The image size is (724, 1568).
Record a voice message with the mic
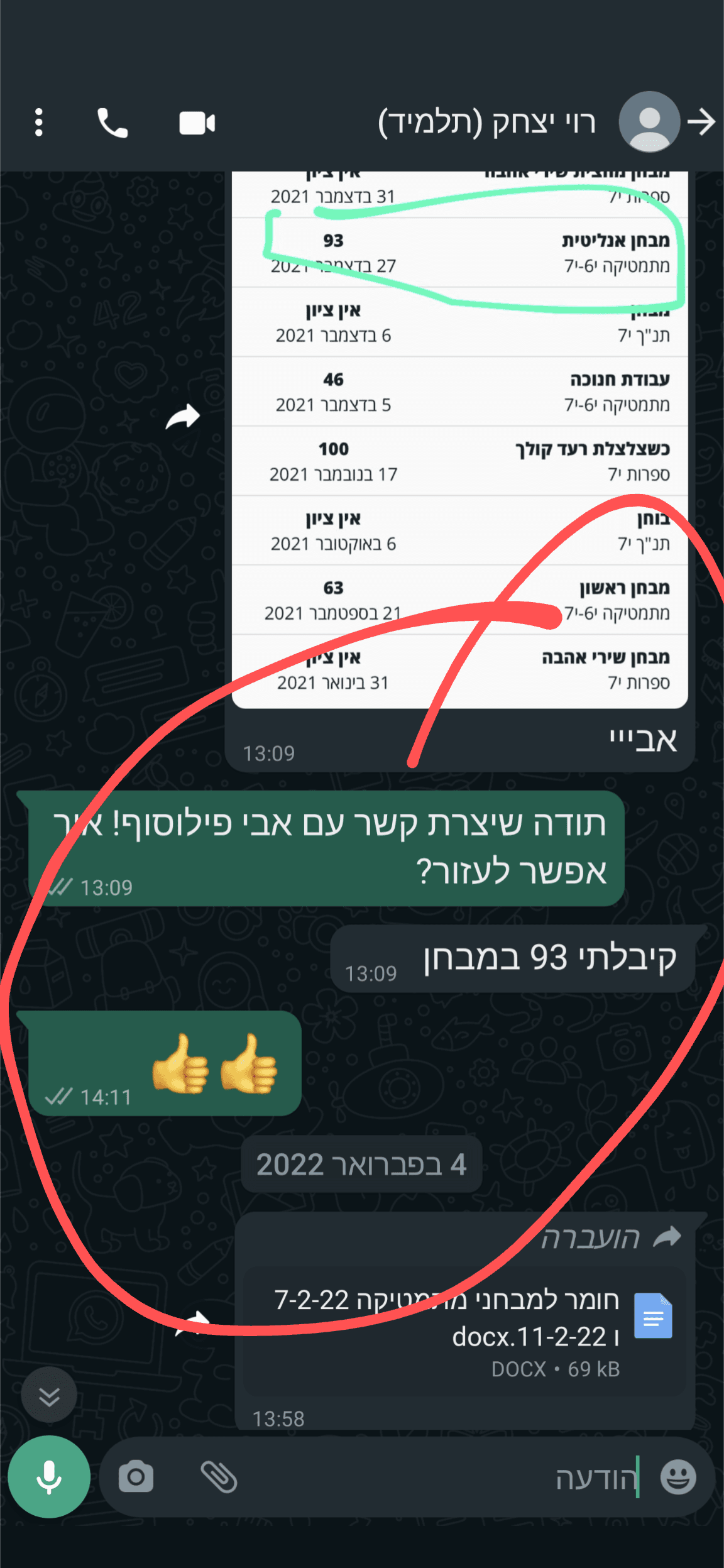click(49, 1477)
